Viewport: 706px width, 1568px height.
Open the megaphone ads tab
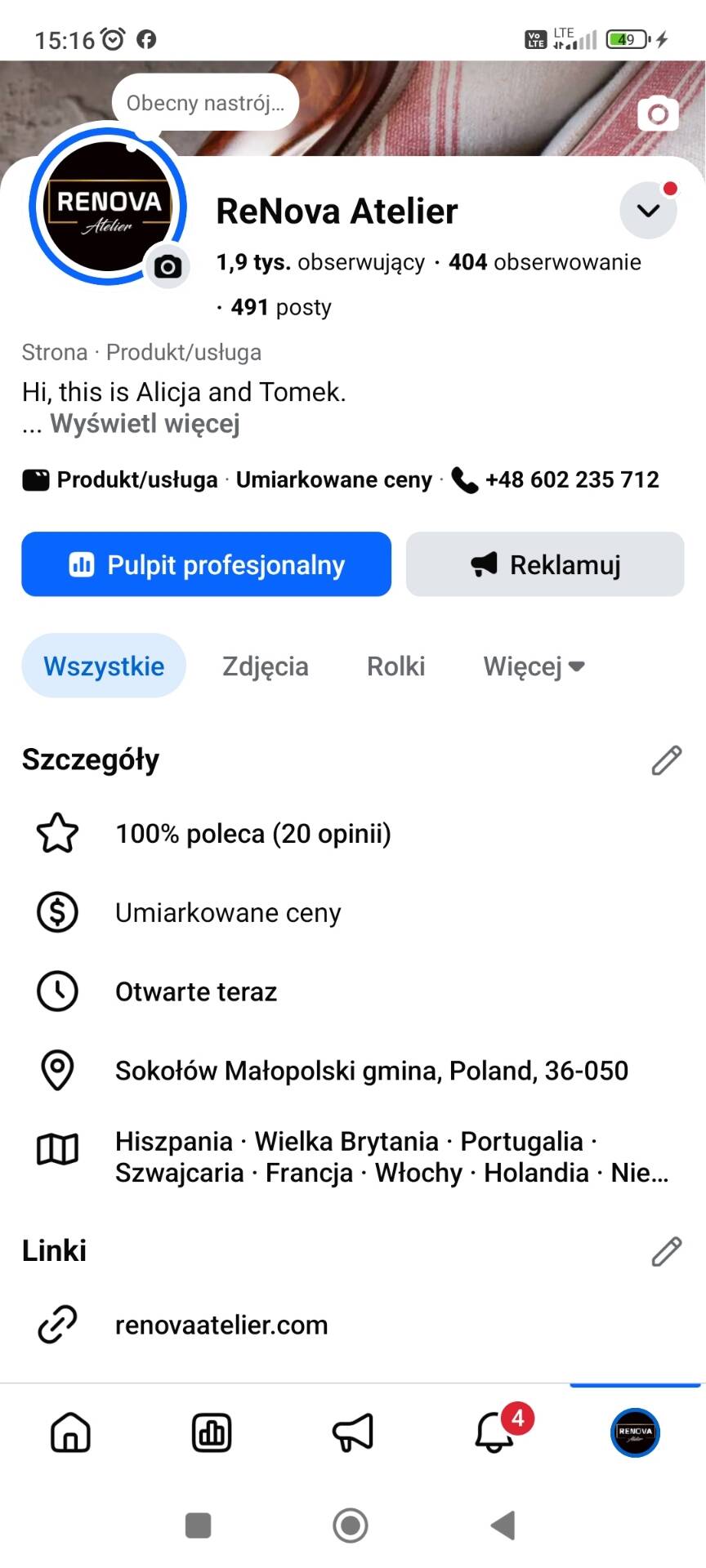pos(353,1432)
